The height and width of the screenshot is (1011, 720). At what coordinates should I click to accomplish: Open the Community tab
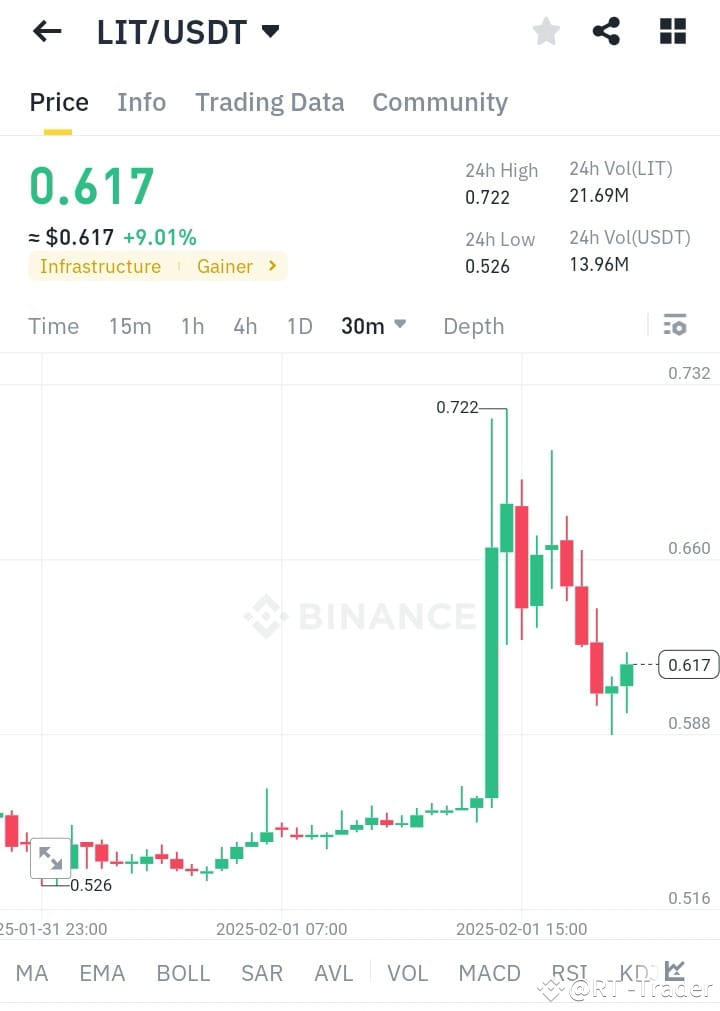[x=440, y=102]
